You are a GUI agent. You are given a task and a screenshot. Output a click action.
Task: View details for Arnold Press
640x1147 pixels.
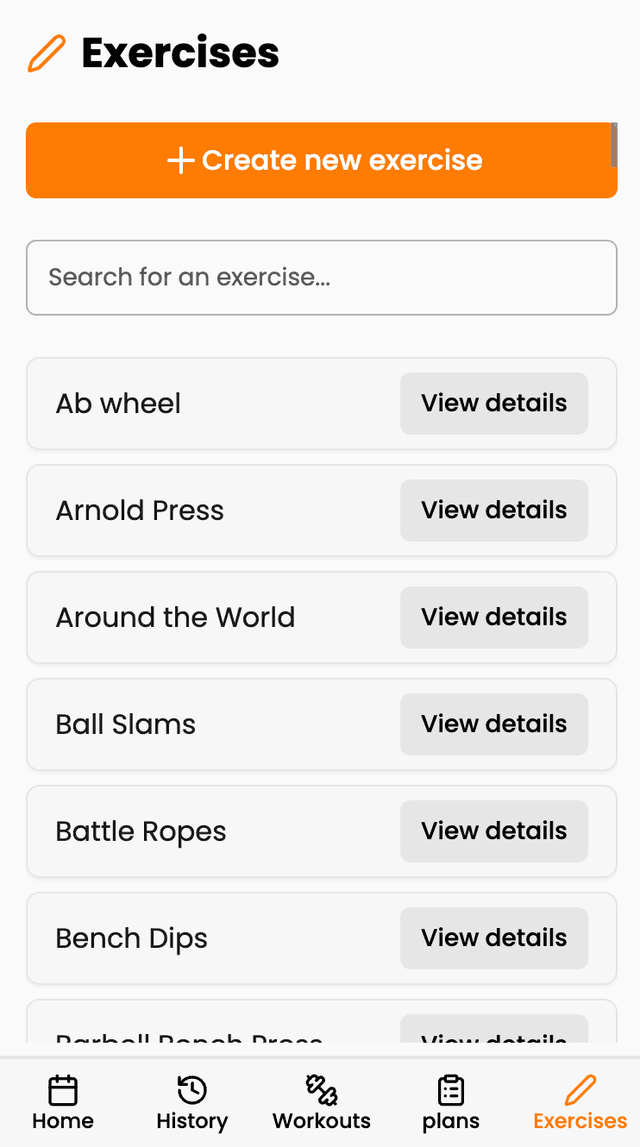coord(494,511)
